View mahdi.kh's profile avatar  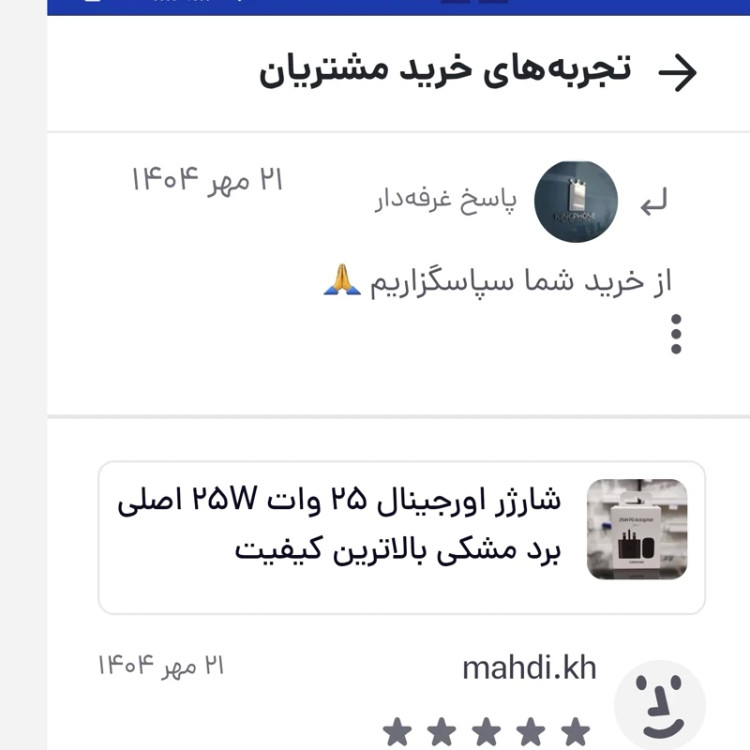[659, 703]
